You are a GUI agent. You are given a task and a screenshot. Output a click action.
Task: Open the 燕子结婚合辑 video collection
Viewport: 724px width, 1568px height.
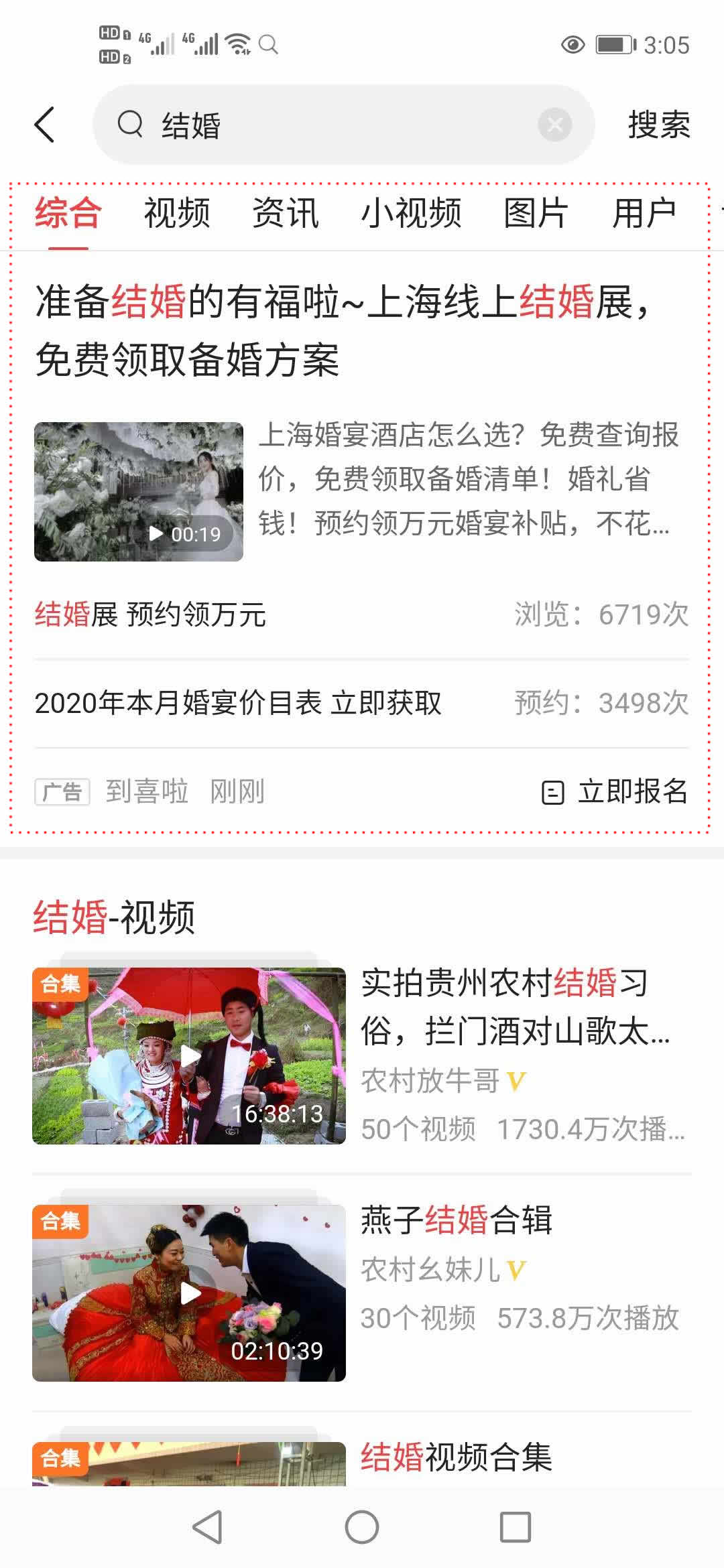tap(456, 1220)
